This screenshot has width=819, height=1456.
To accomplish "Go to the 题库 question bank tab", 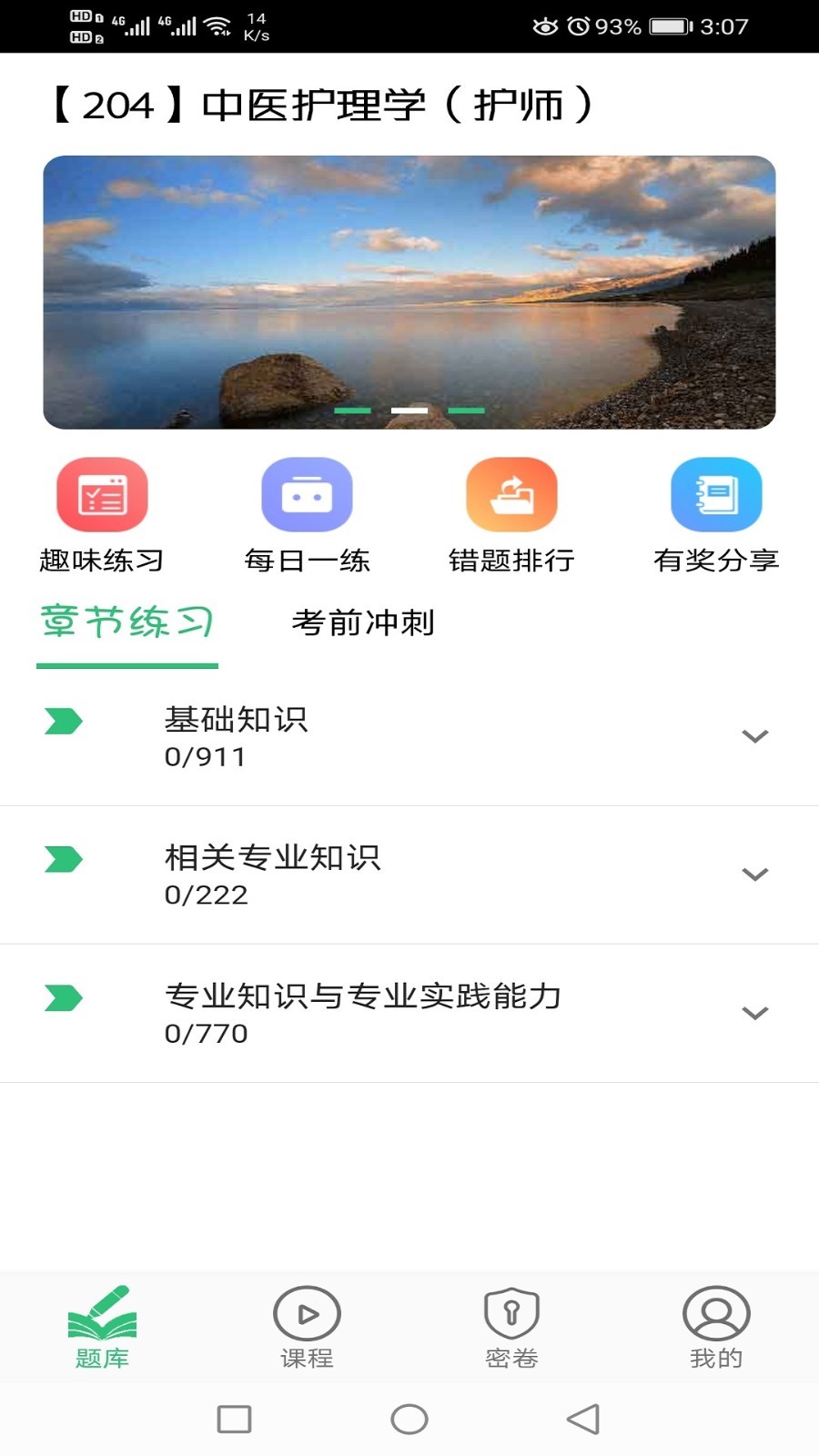I will 102,1327.
